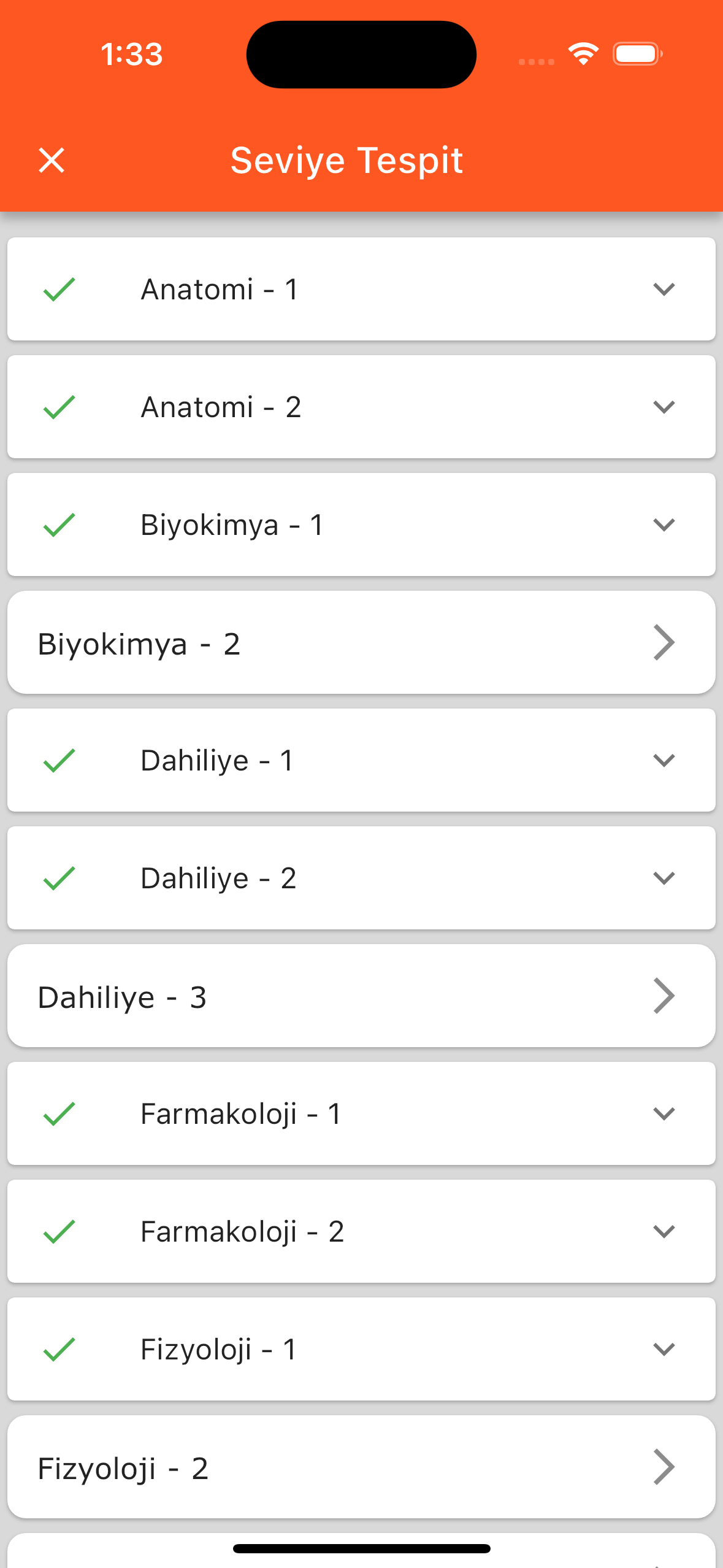Image resolution: width=723 pixels, height=1568 pixels.
Task: Open the Biyokimya - 2 test
Action: click(361, 642)
